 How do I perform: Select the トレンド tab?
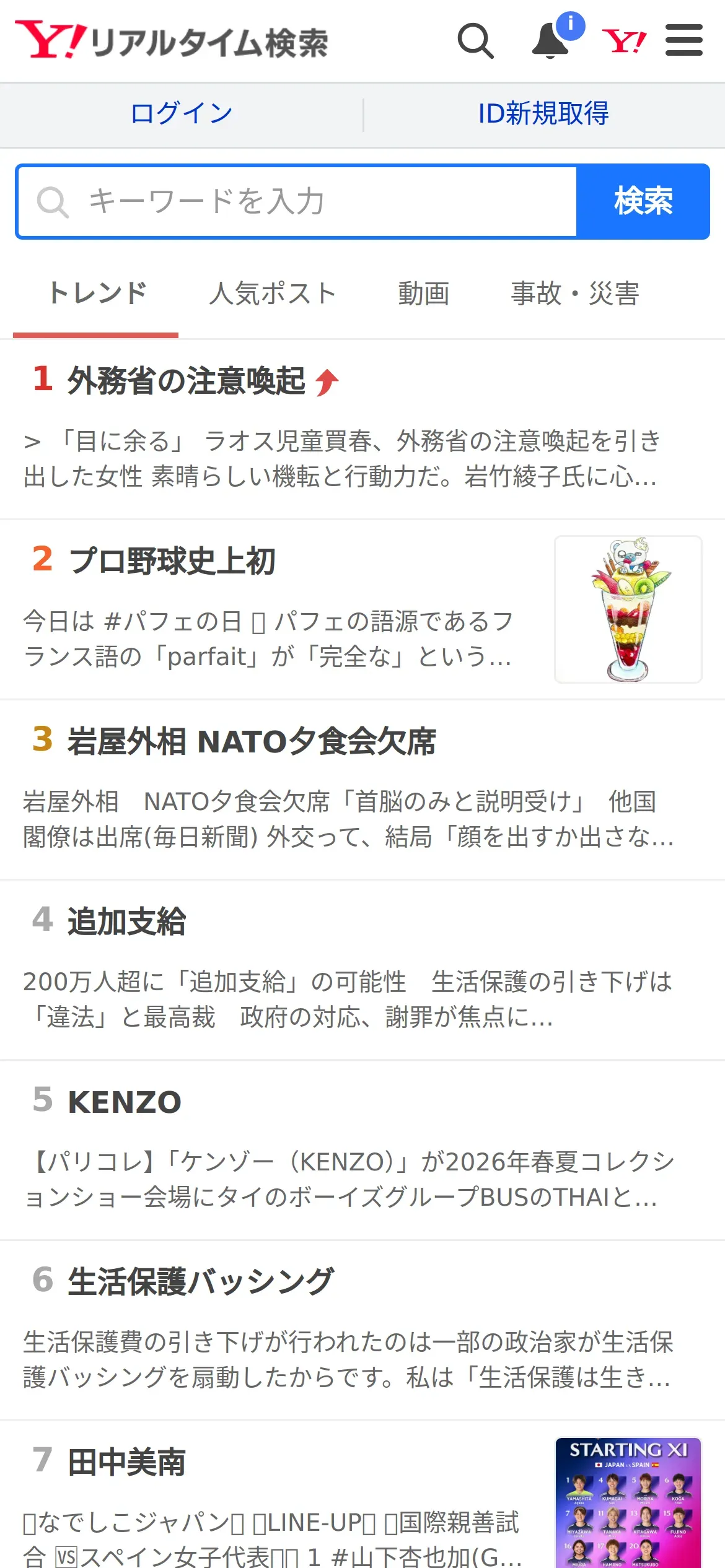(97, 293)
